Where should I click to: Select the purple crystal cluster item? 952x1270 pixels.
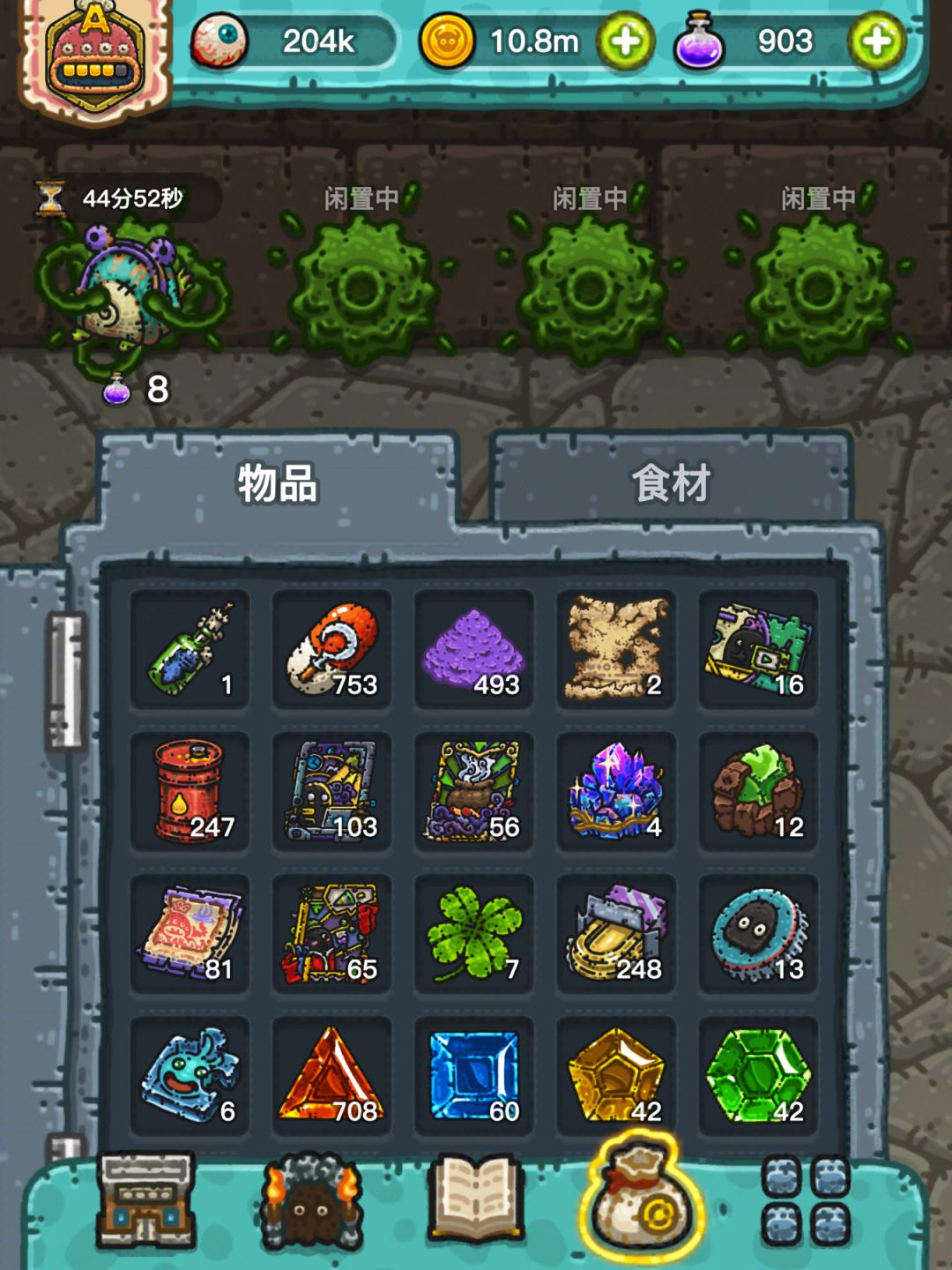coord(616,791)
